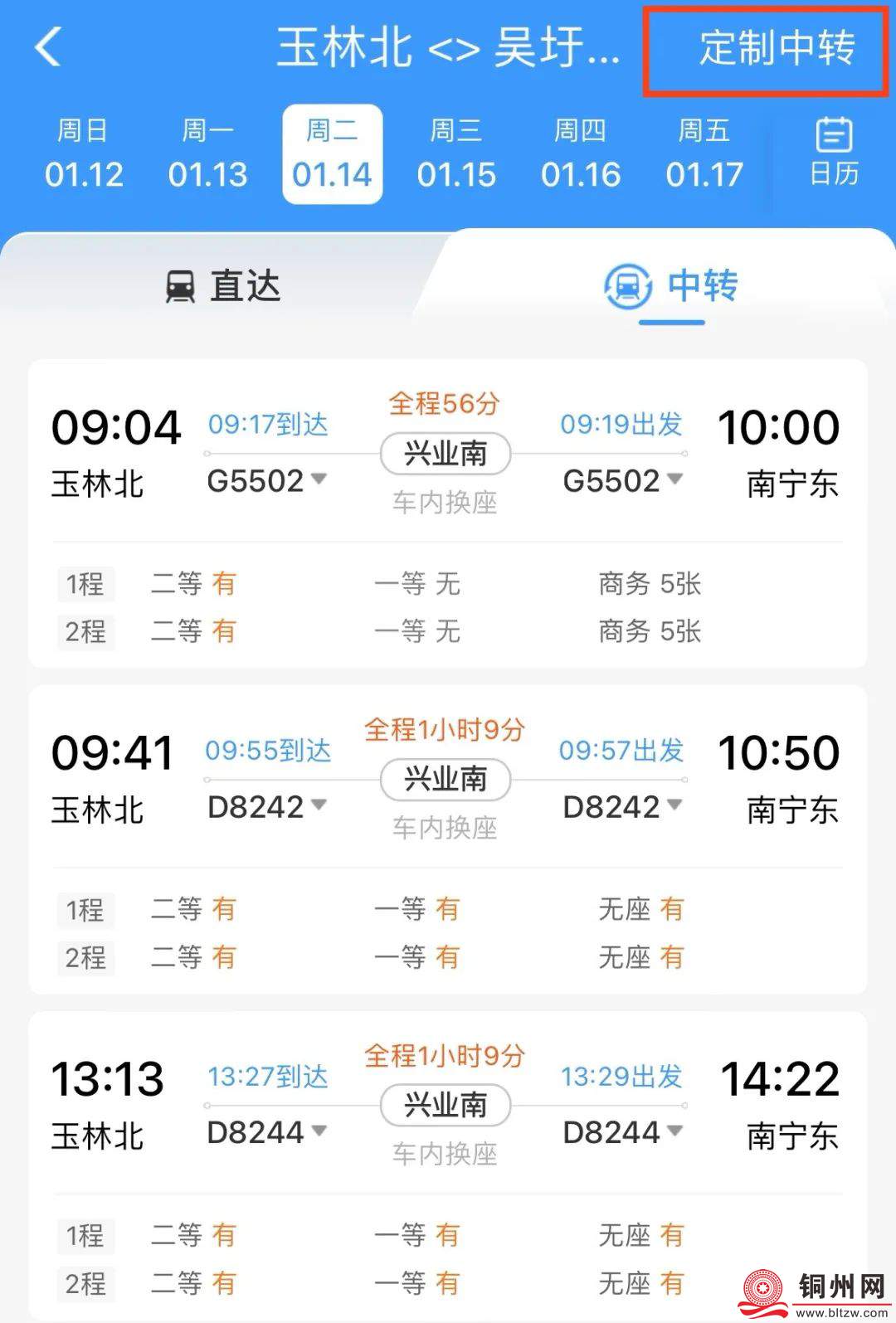Open the 09:04 G5502 transfer trip
The width and height of the screenshot is (896, 1323).
click(448, 514)
